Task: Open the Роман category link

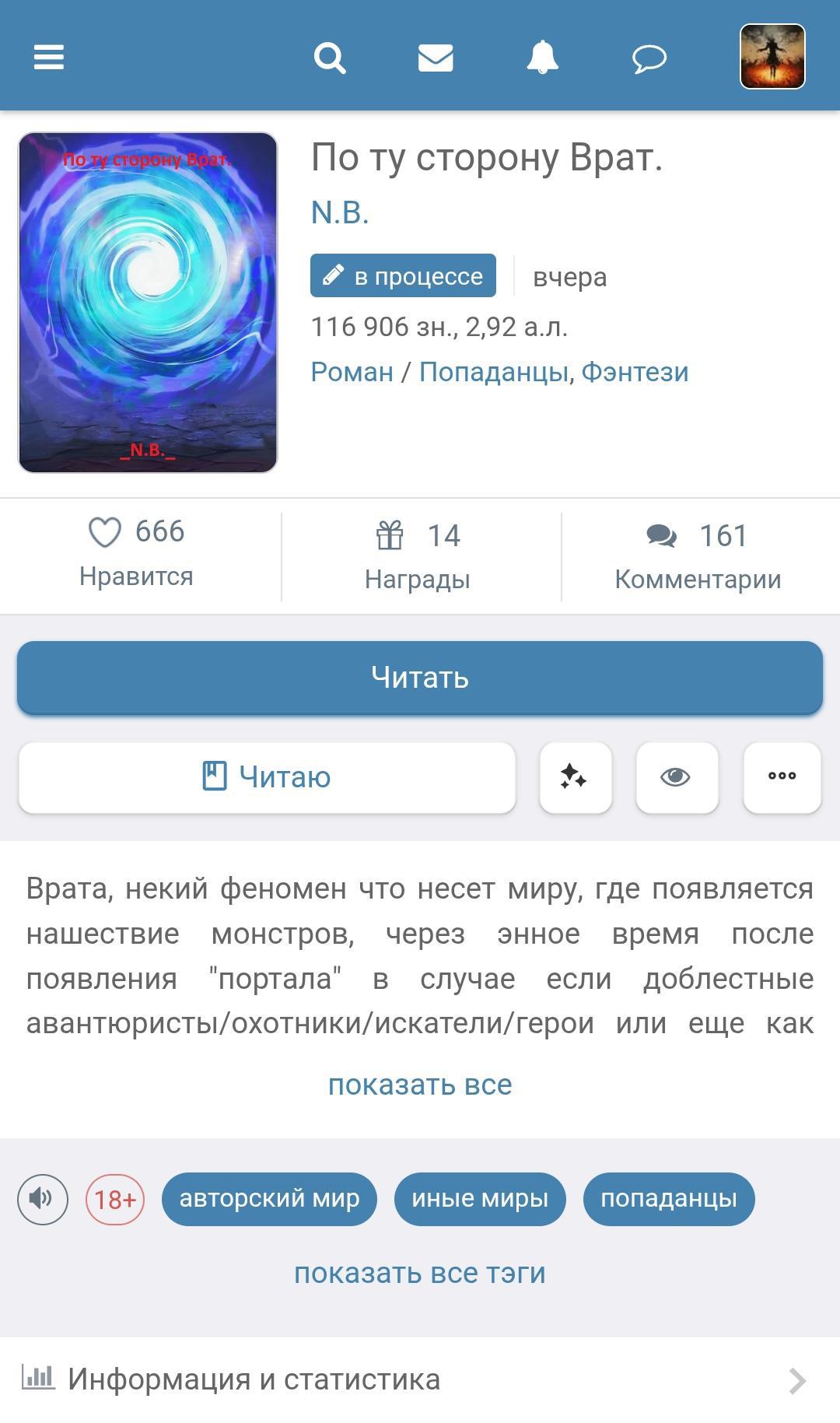Action: tap(352, 372)
